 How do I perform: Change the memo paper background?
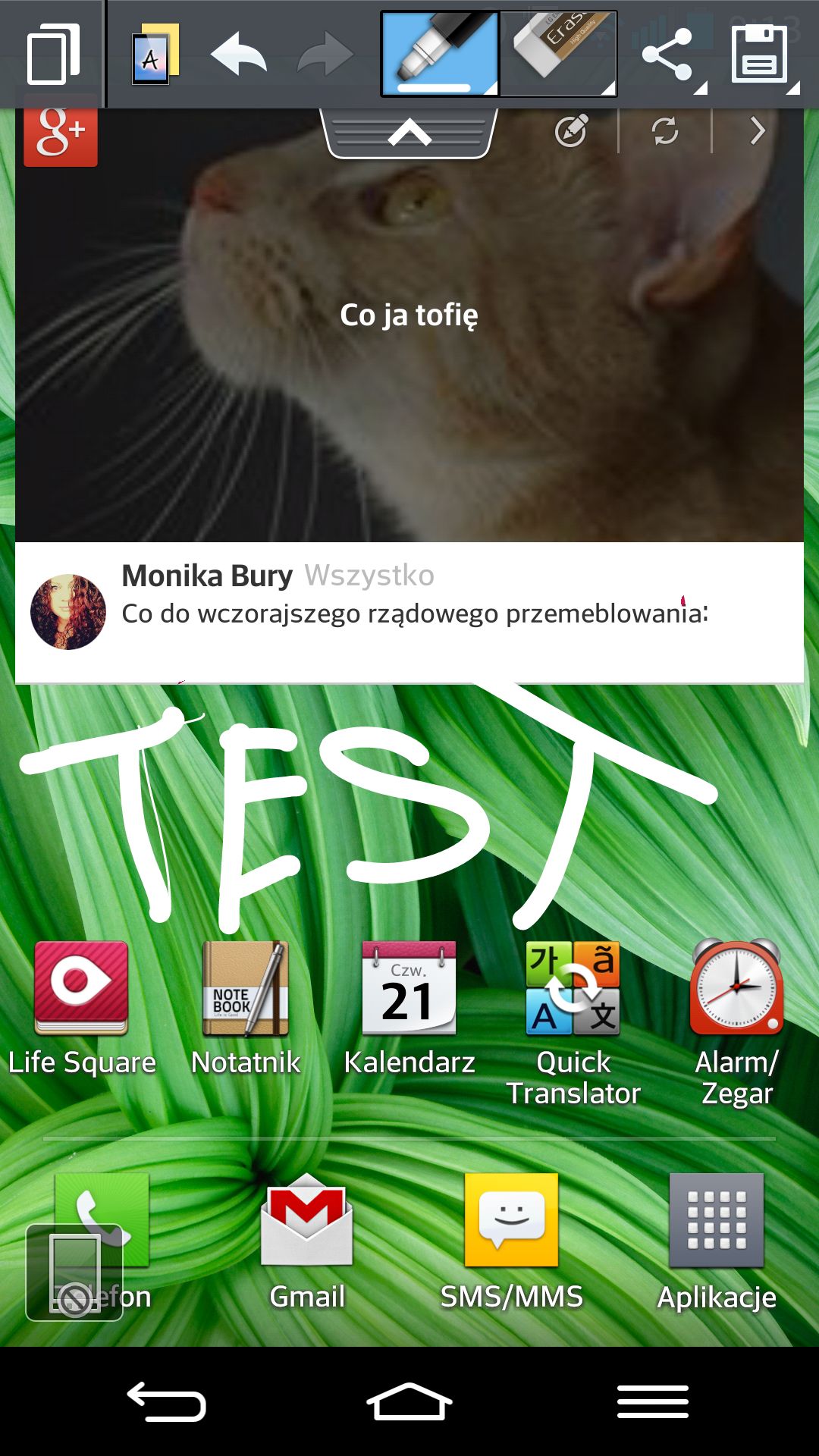[x=155, y=54]
